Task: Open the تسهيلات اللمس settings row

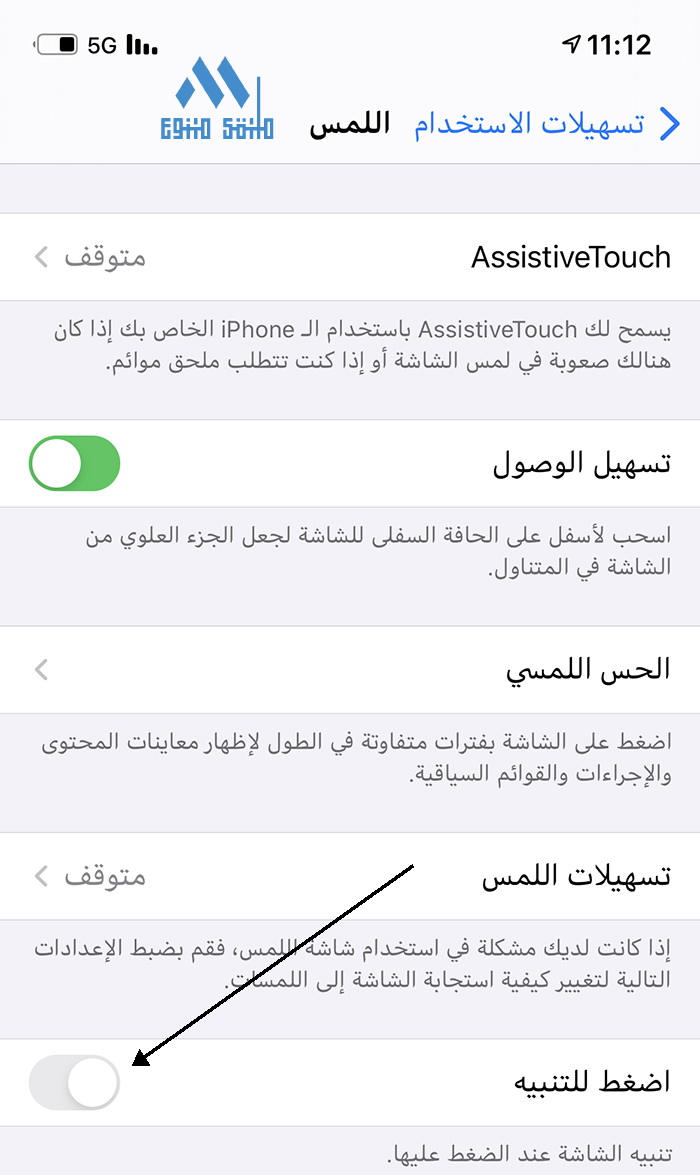Action: point(350,876)
